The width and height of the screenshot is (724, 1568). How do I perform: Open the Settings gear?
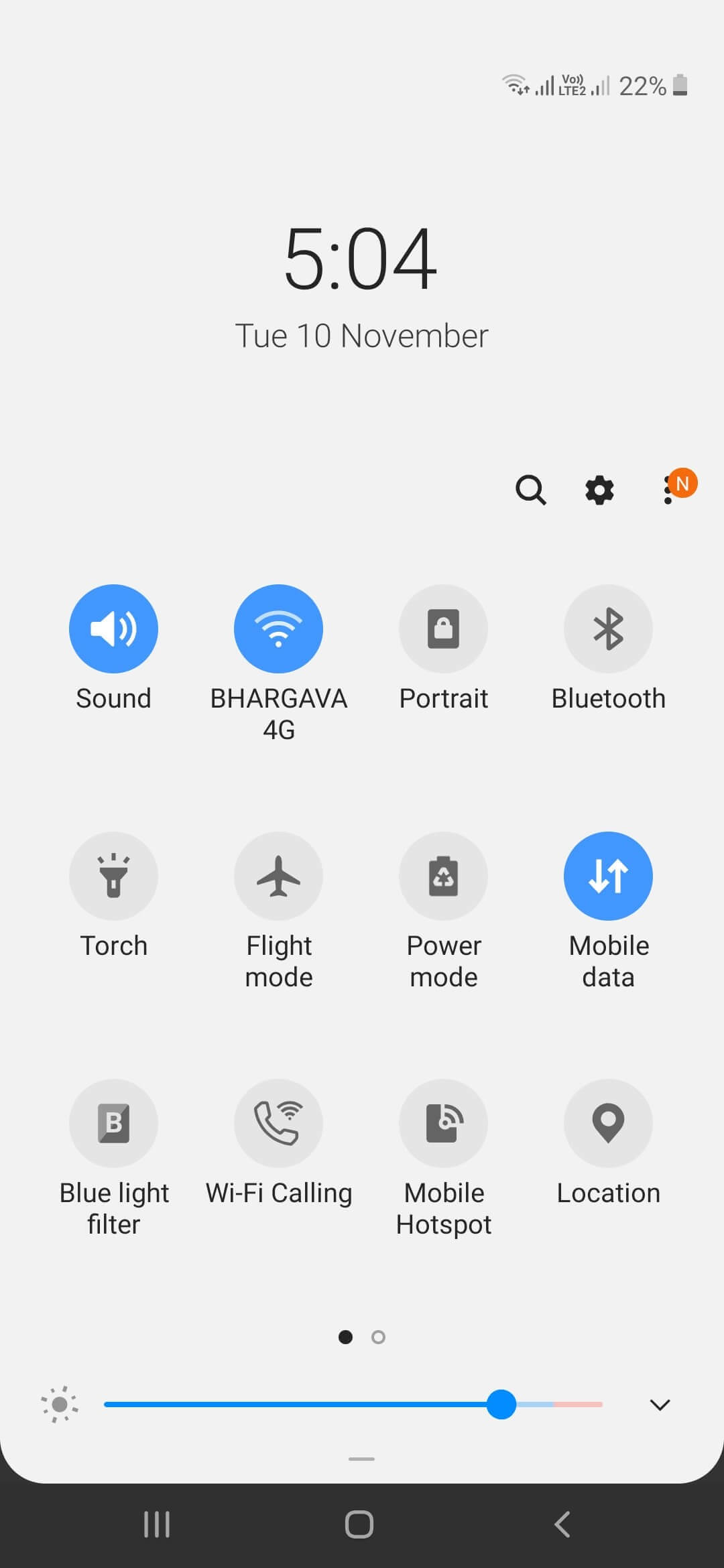tap(598, 490)
